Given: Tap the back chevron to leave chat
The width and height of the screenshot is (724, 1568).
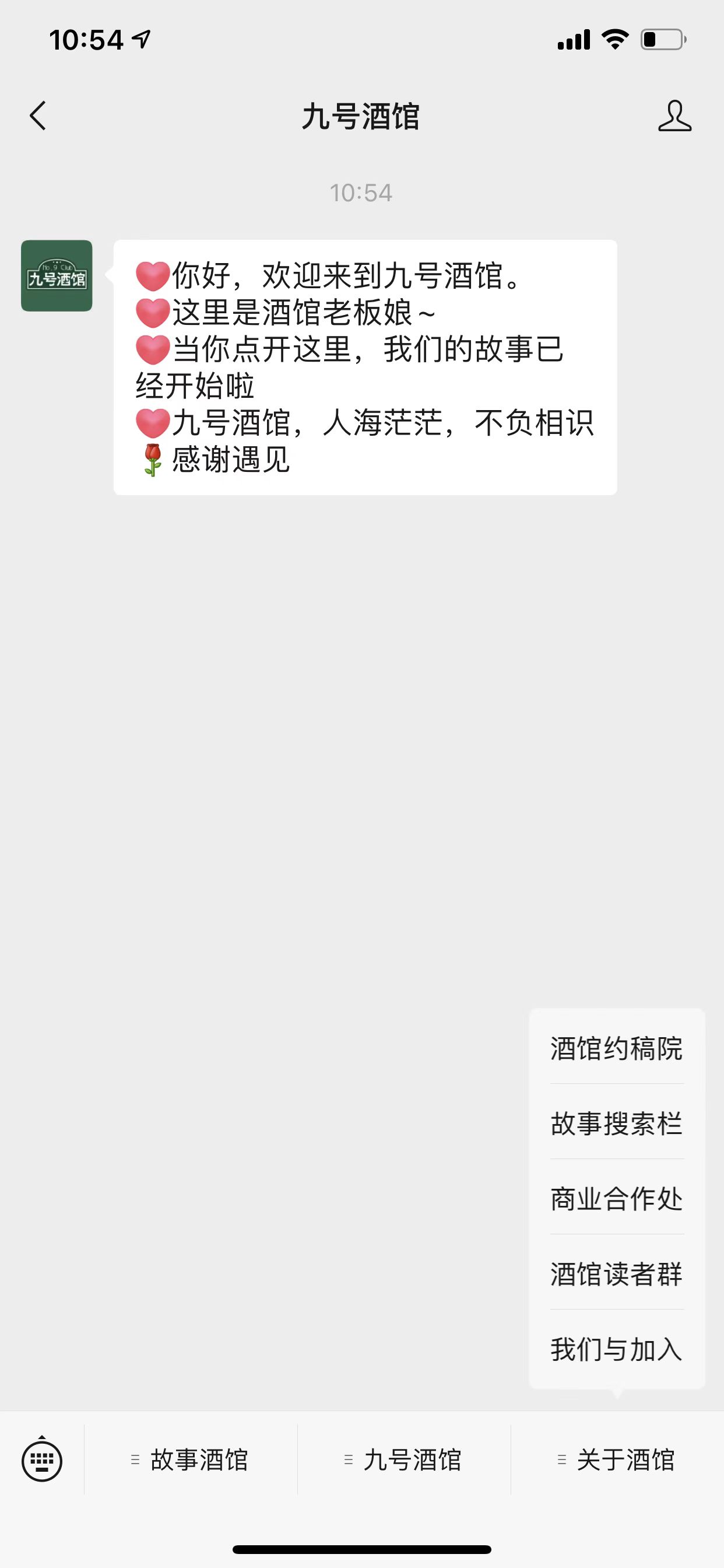Looking at the screenshot, I should pyautogui.click(x=38, y=116).
